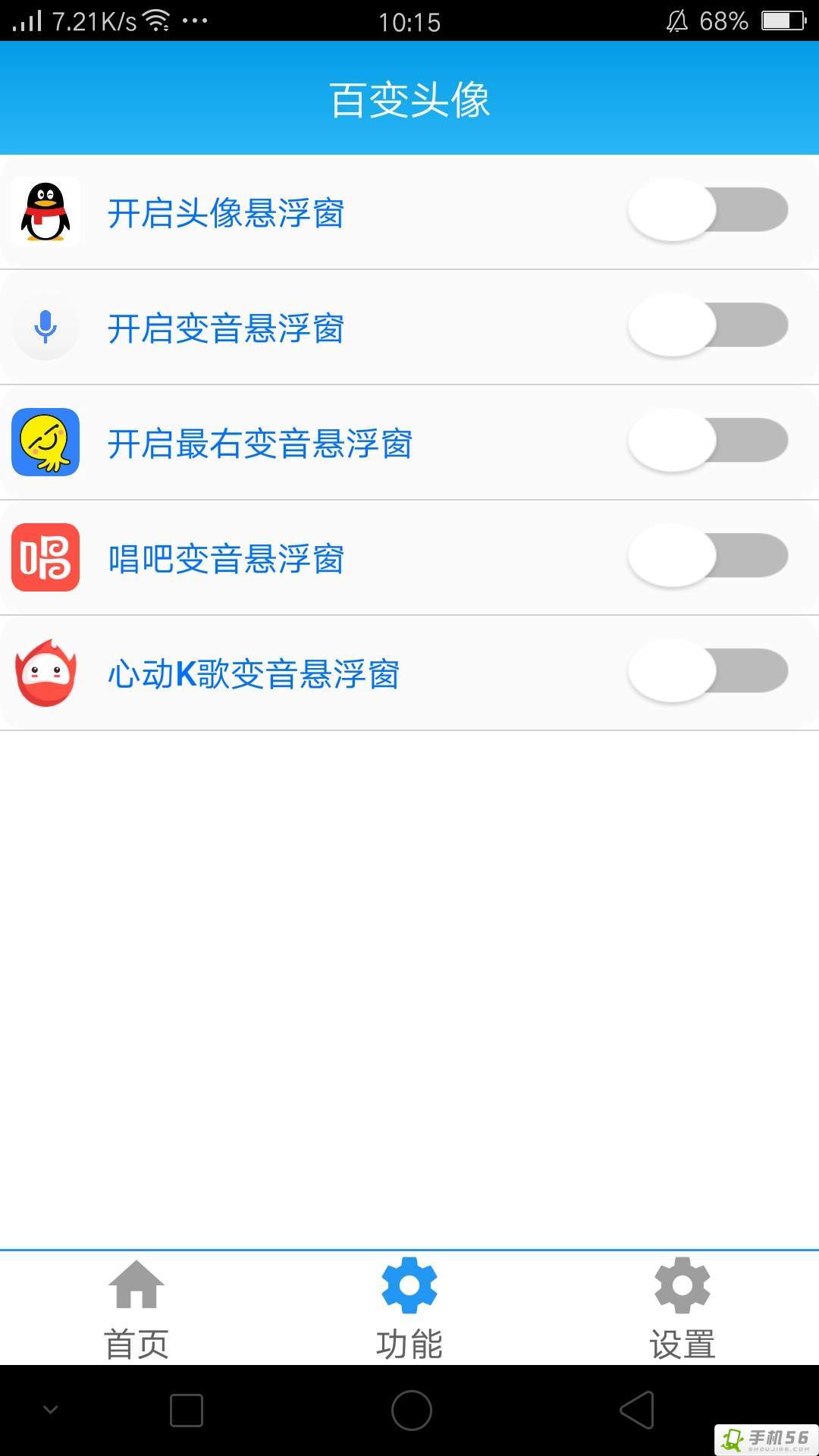Enable 心动K歌变音悬浮窗 switch
The height and width of the screenshot is (1456, 819).
point(709,672)
